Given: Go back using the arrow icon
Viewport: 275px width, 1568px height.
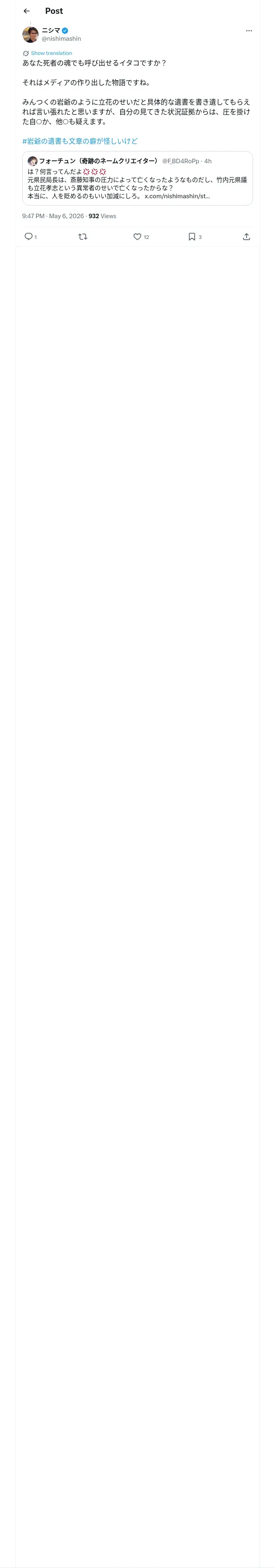Looking at the screenshot, I should (26, 11).
